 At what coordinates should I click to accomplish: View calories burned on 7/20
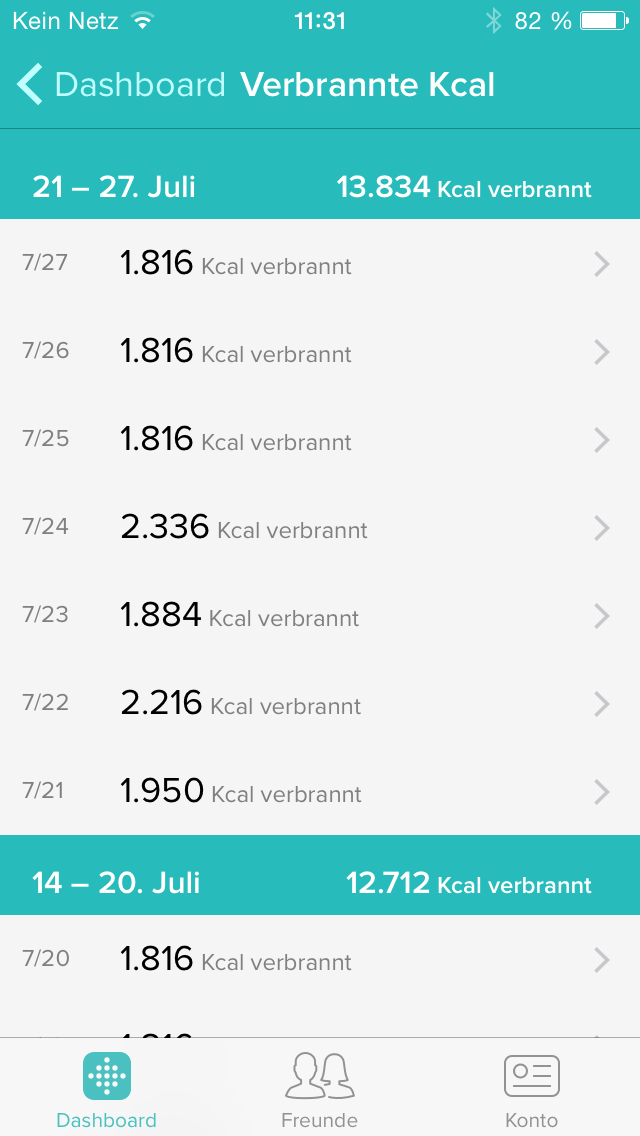tap(320, 960)
